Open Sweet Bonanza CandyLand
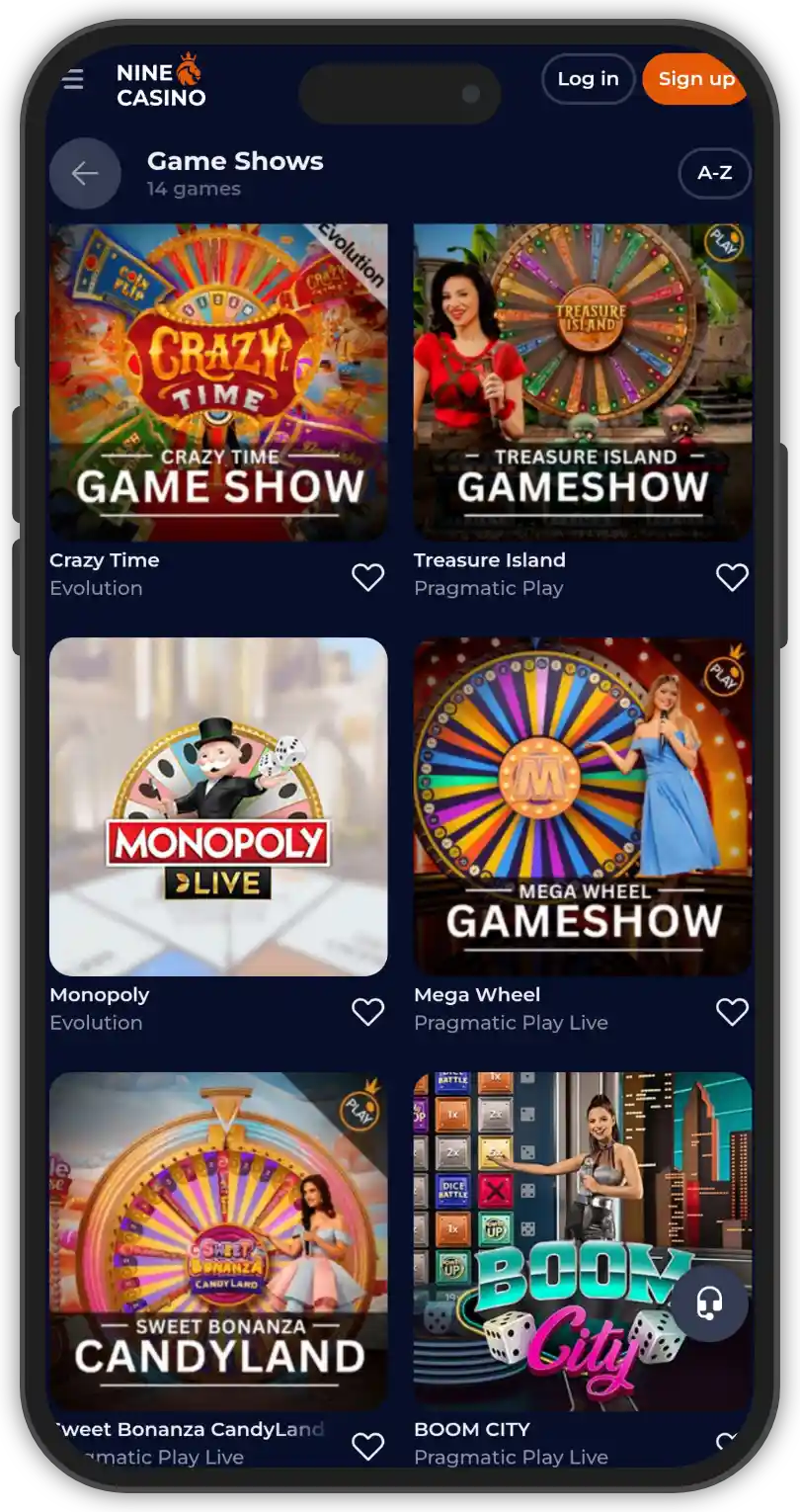800x1512 pixels. (x=218, y=1241)
